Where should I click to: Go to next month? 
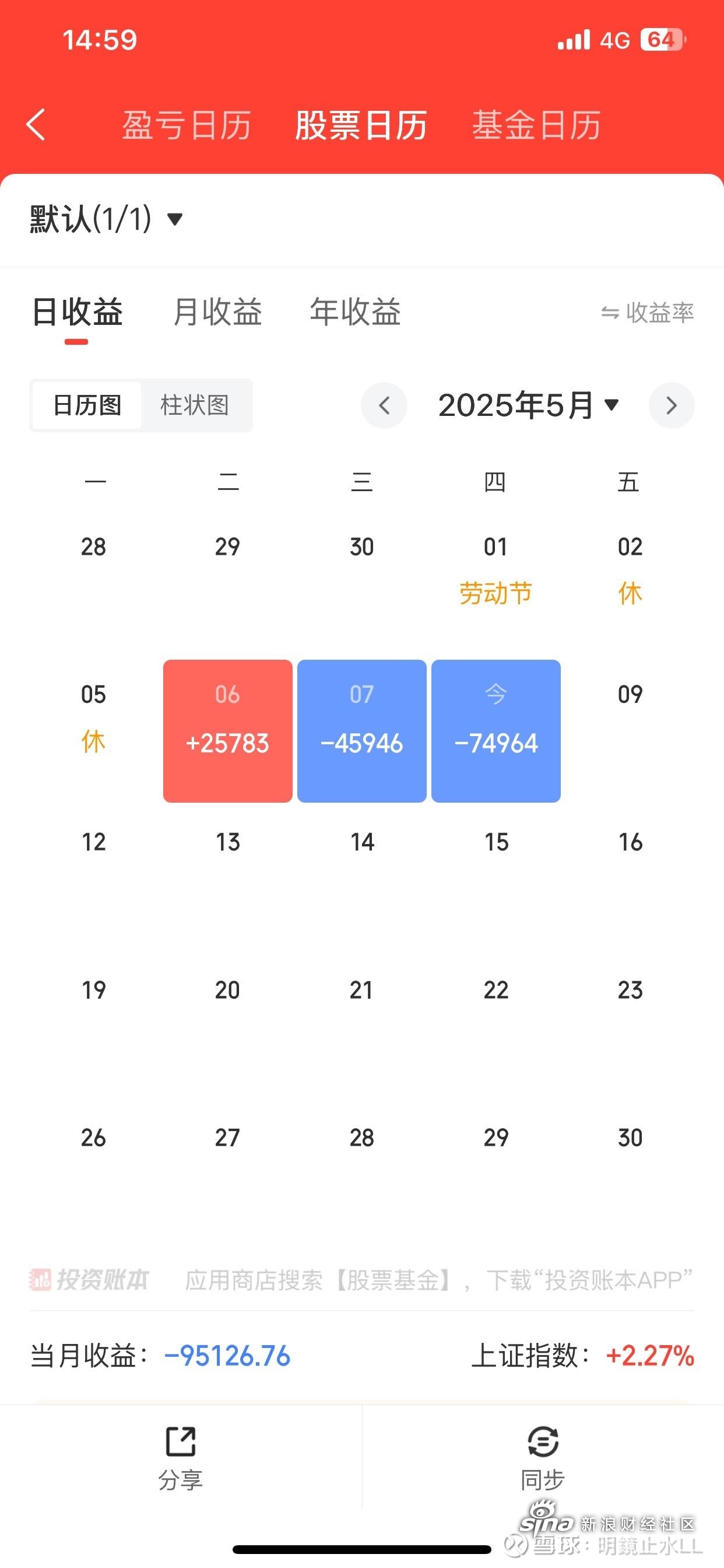pyautogui.click(x=671, y=405)
